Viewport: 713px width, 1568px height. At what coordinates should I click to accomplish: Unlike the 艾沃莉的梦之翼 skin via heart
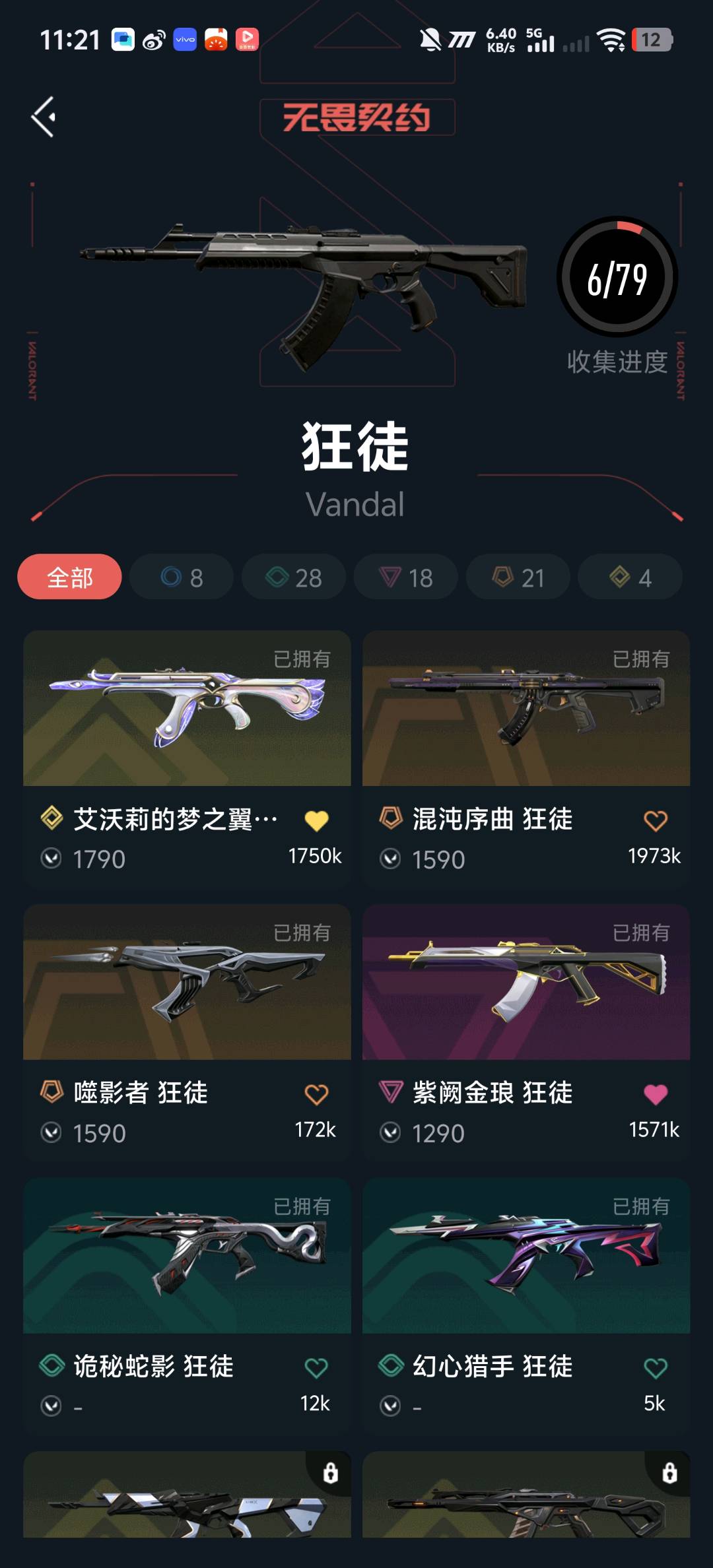(316, 821)
